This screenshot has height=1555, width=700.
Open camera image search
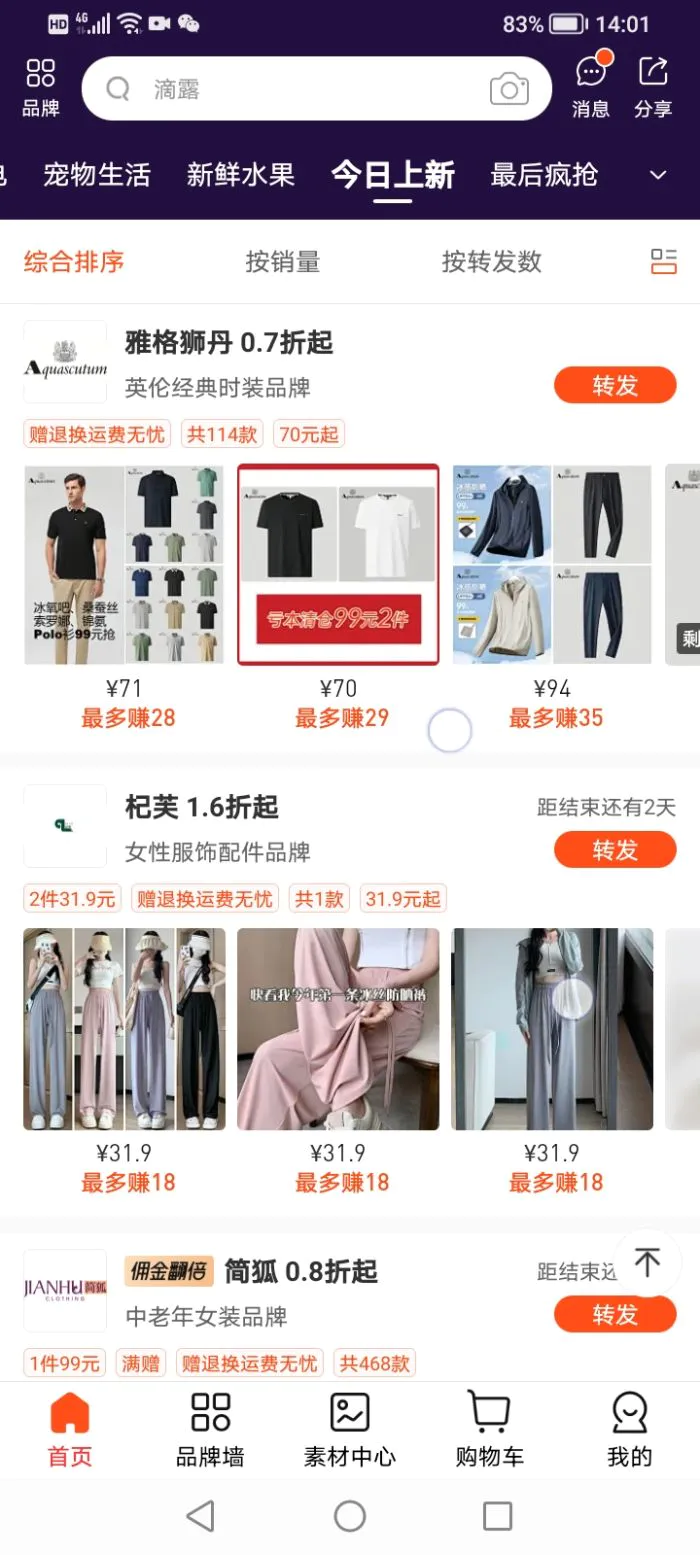pyautogui.click(x=508, y=90)
